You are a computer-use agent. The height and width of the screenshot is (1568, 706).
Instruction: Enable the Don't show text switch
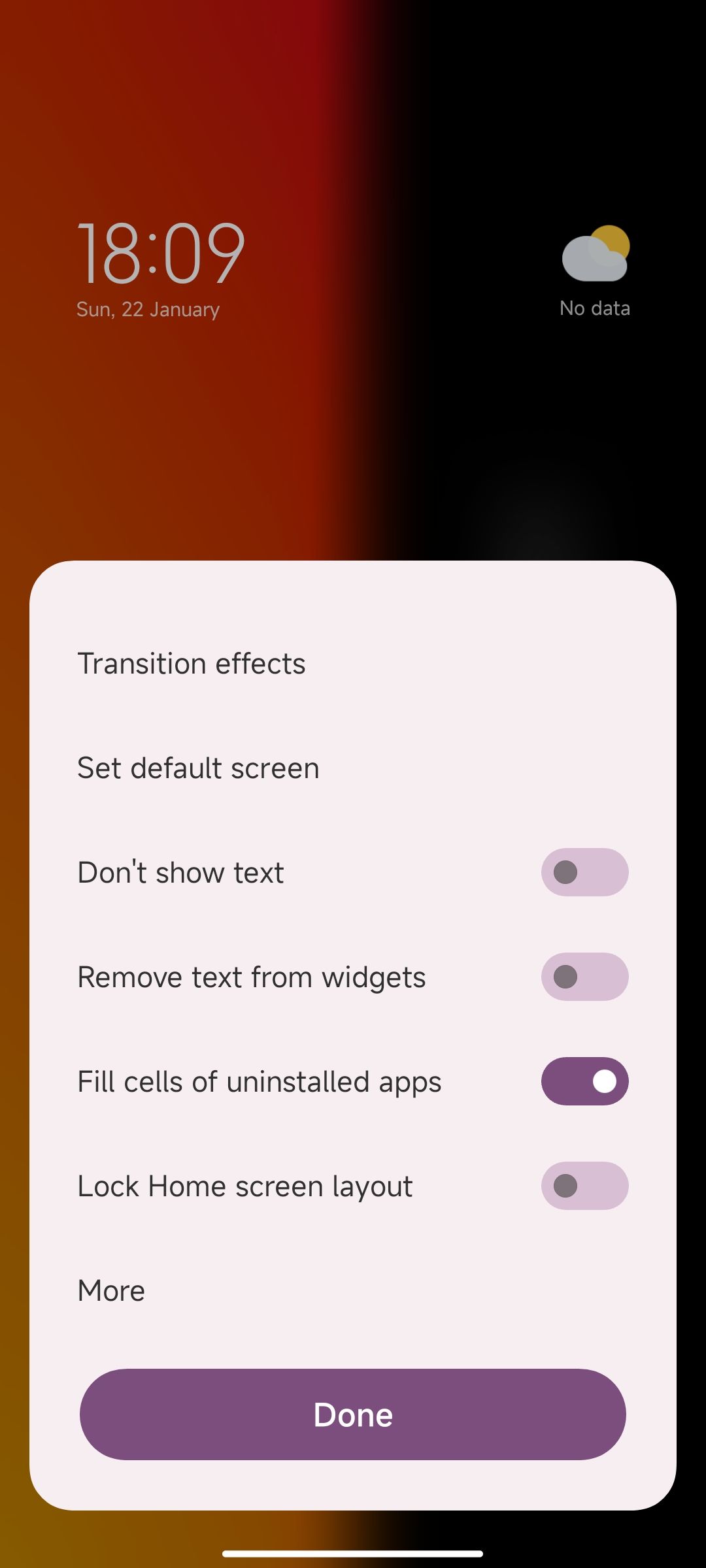click(584, 872)
